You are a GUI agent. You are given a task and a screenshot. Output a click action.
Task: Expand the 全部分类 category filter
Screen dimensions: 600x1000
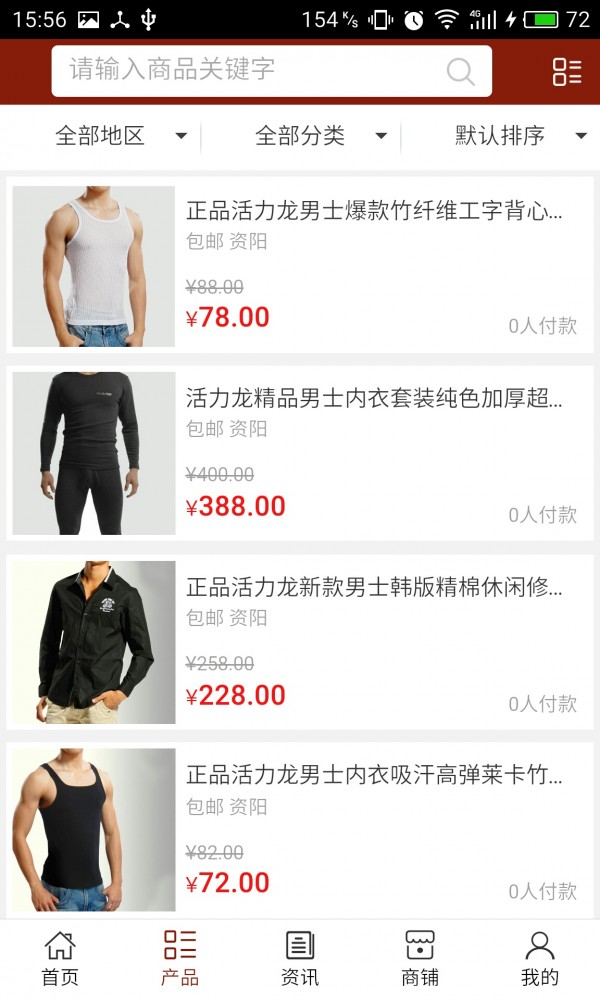pos(320,136)
